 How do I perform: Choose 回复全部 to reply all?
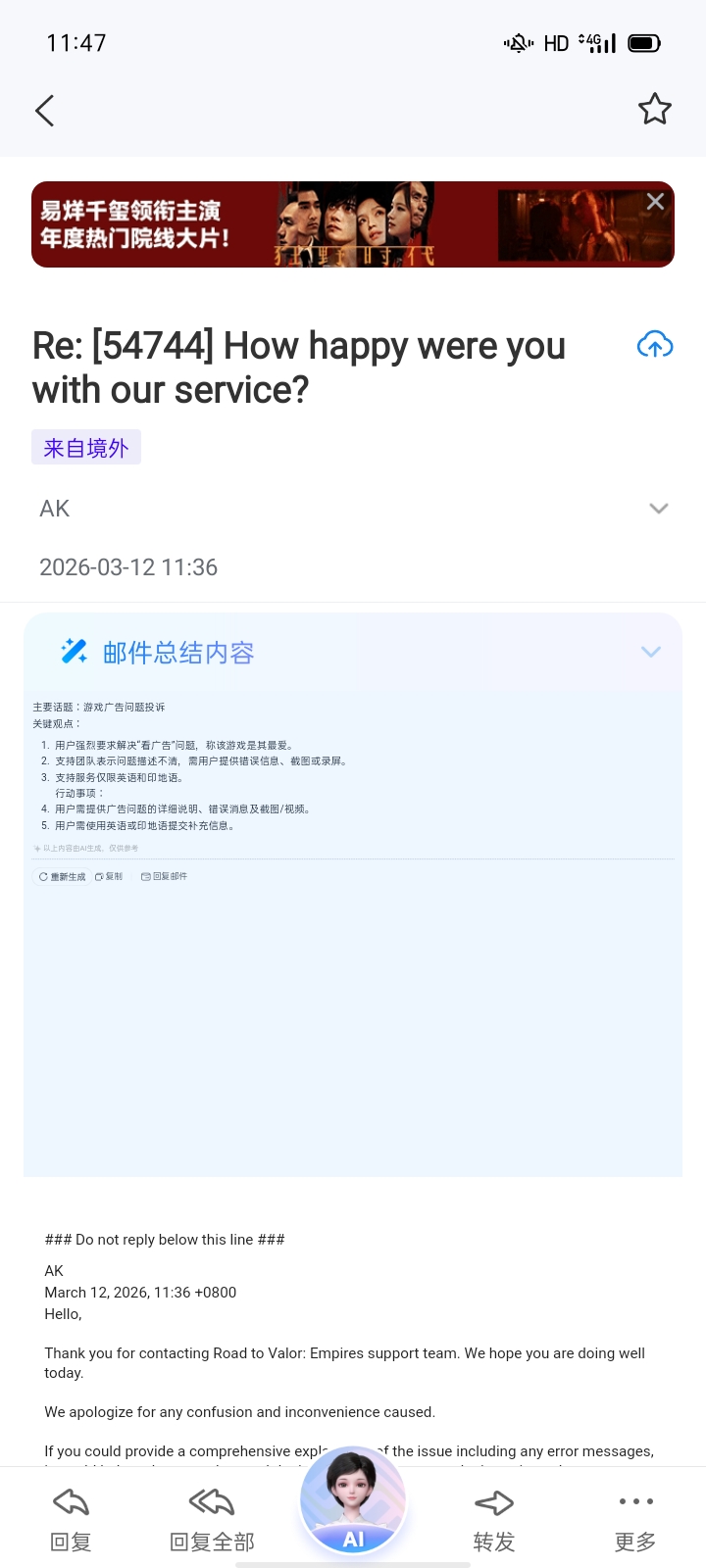[212, 1519]
